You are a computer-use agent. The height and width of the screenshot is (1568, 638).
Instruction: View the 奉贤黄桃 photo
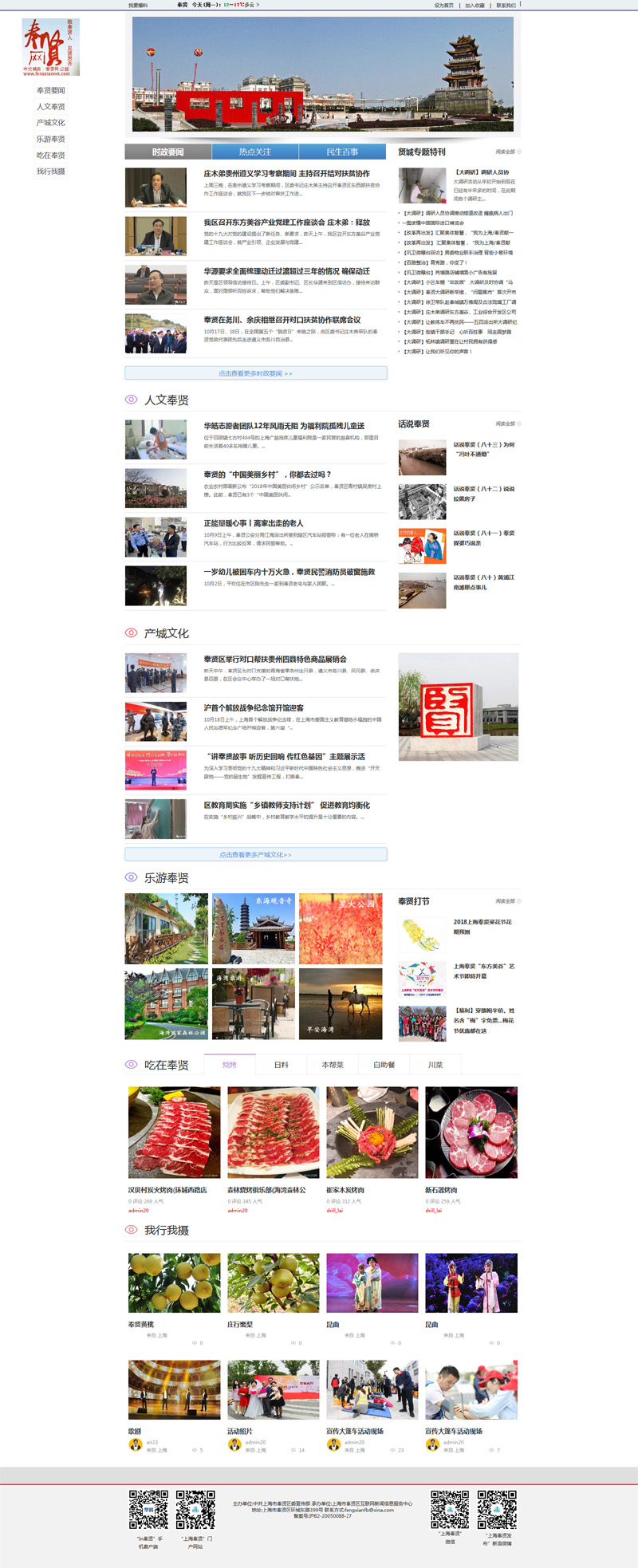(174, 1282)
